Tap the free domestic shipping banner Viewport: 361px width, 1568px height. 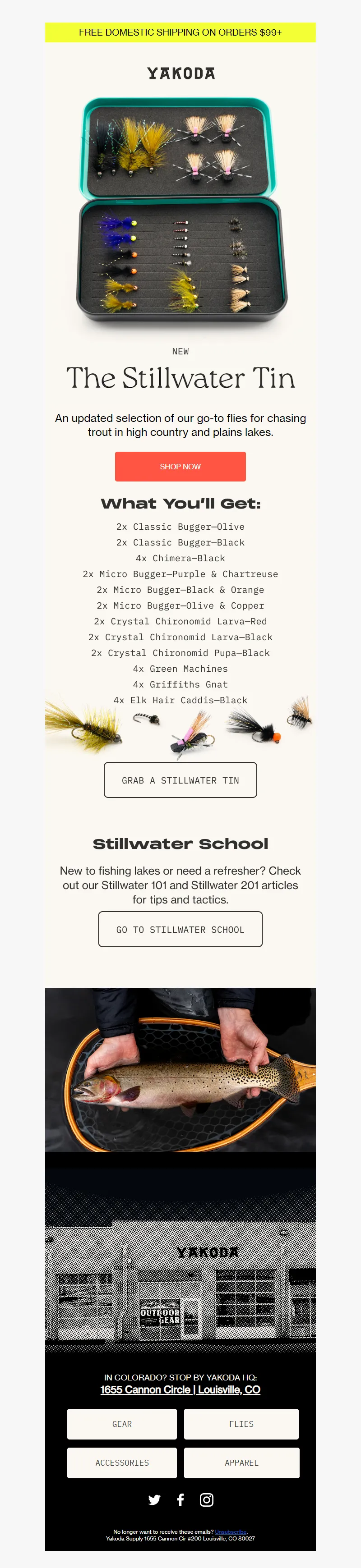point(180,32)
